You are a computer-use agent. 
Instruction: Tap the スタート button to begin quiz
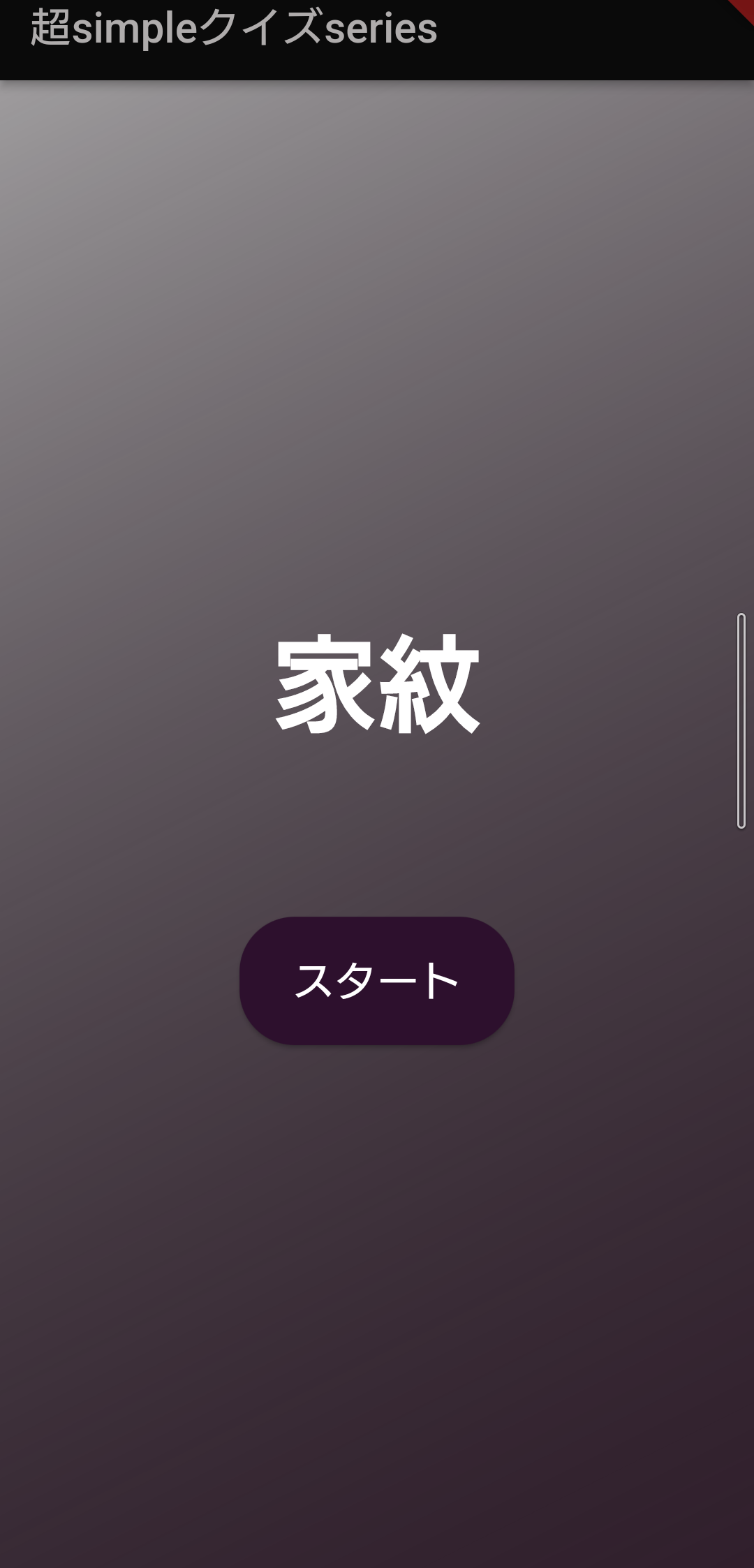[377, 980]
